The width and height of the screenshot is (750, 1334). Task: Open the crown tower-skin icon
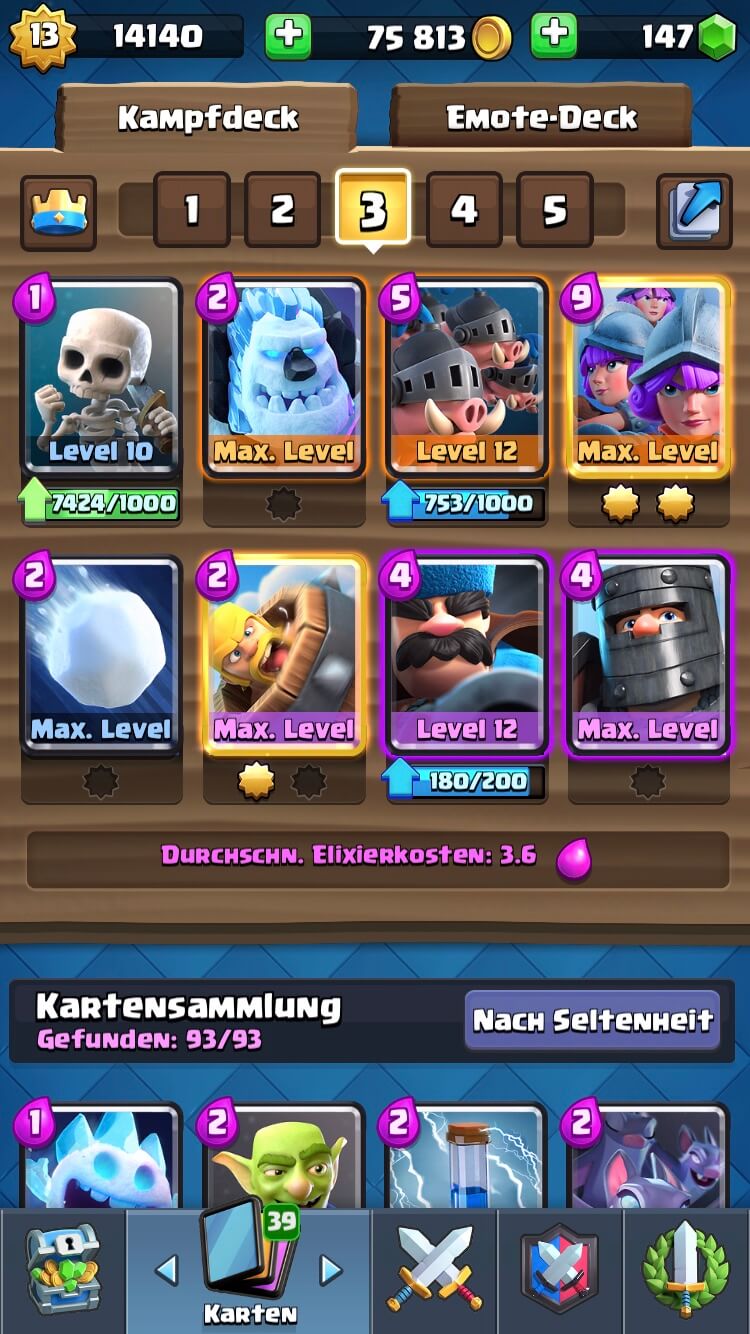click(x=59, y=211)
